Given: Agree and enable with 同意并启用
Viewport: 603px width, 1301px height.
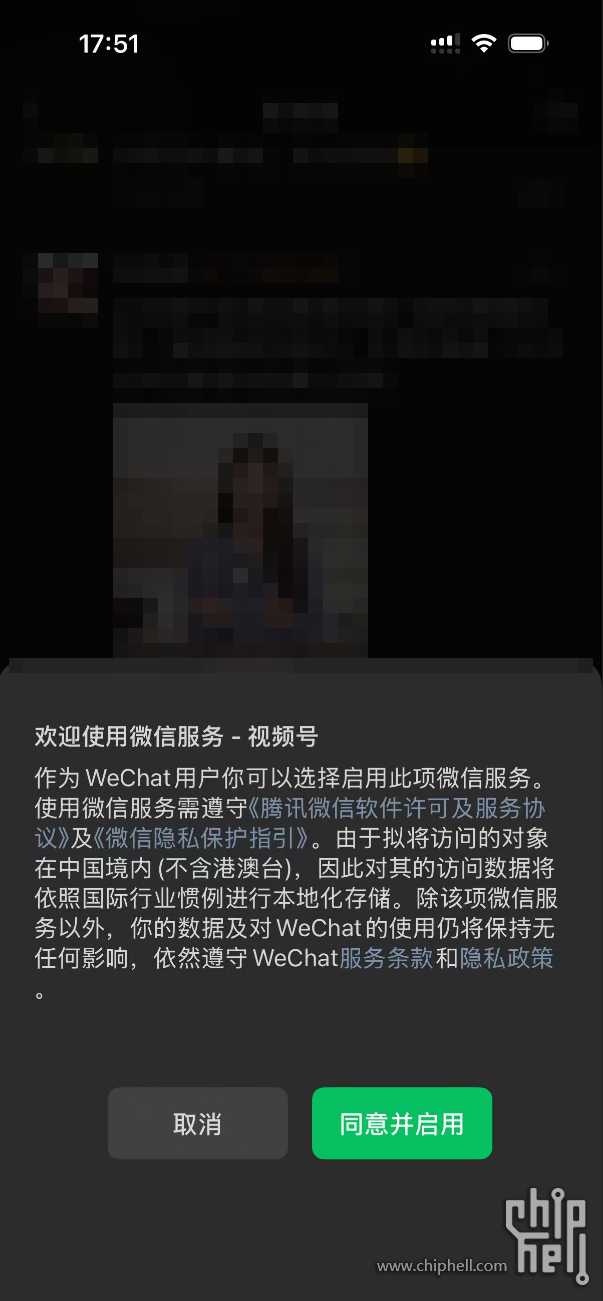Looking at the screenshot, I should [x=401, y=1123].
